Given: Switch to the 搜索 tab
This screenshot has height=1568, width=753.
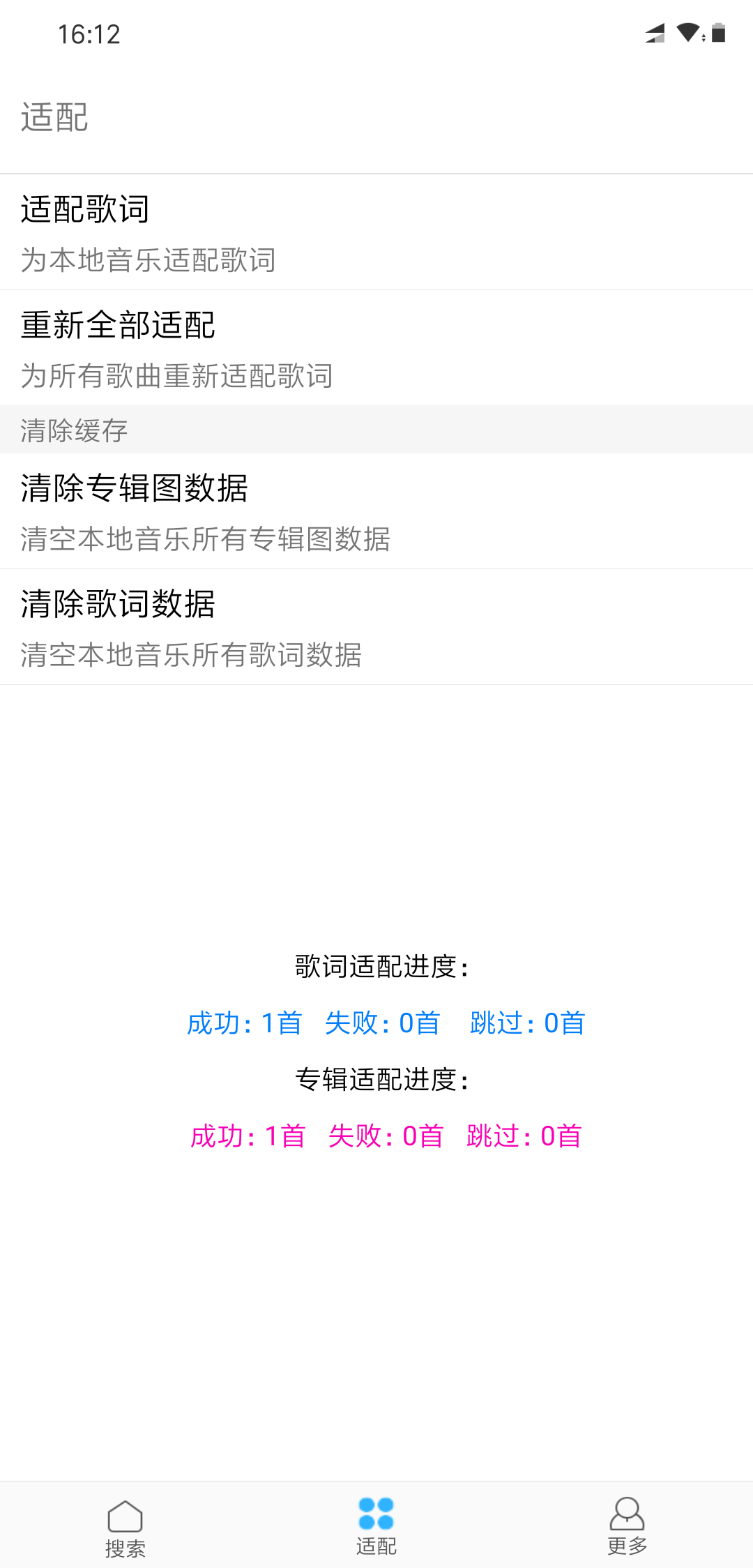Looking at the screenshot, I should coord(125,1526).
